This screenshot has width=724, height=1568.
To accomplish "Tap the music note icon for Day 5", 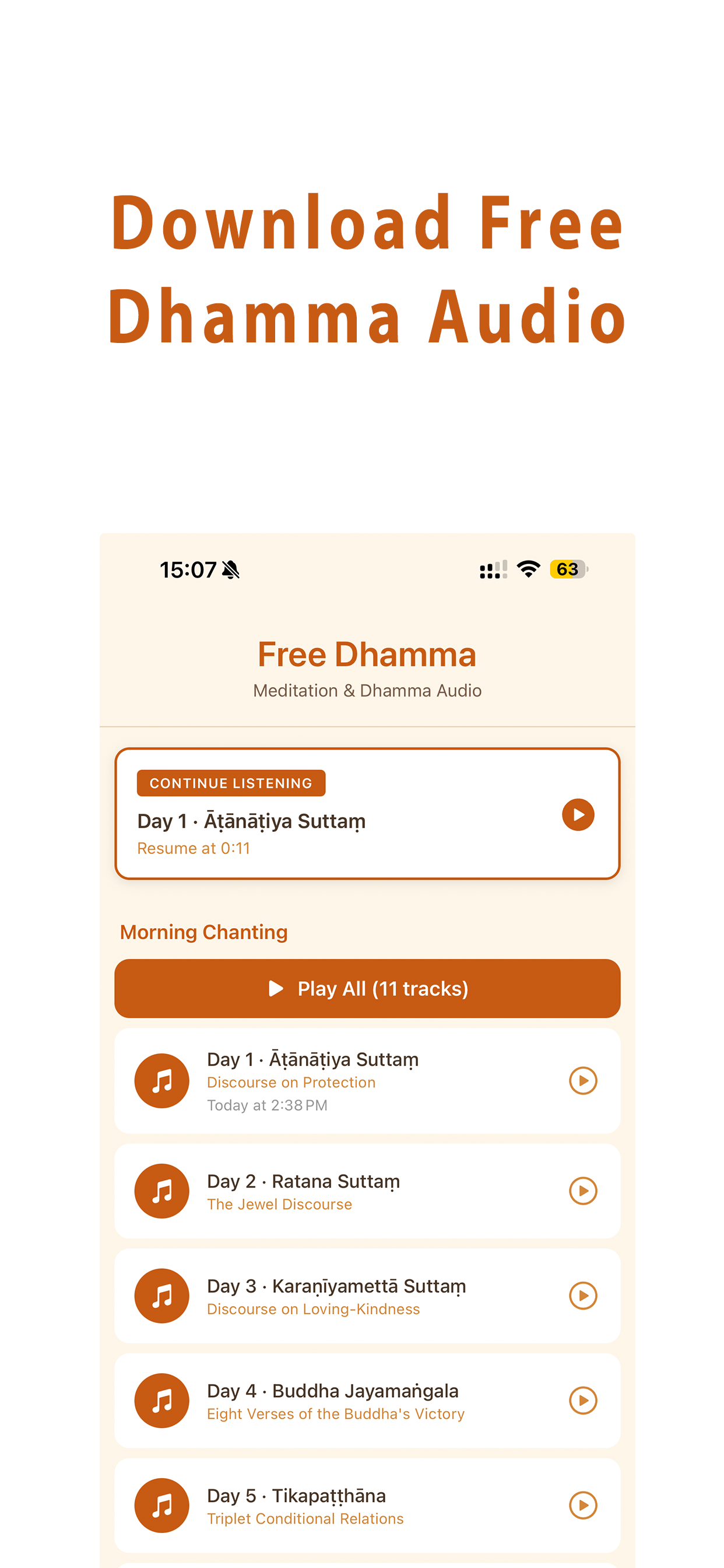I will pyautogui.click(x=161, y=1506).
